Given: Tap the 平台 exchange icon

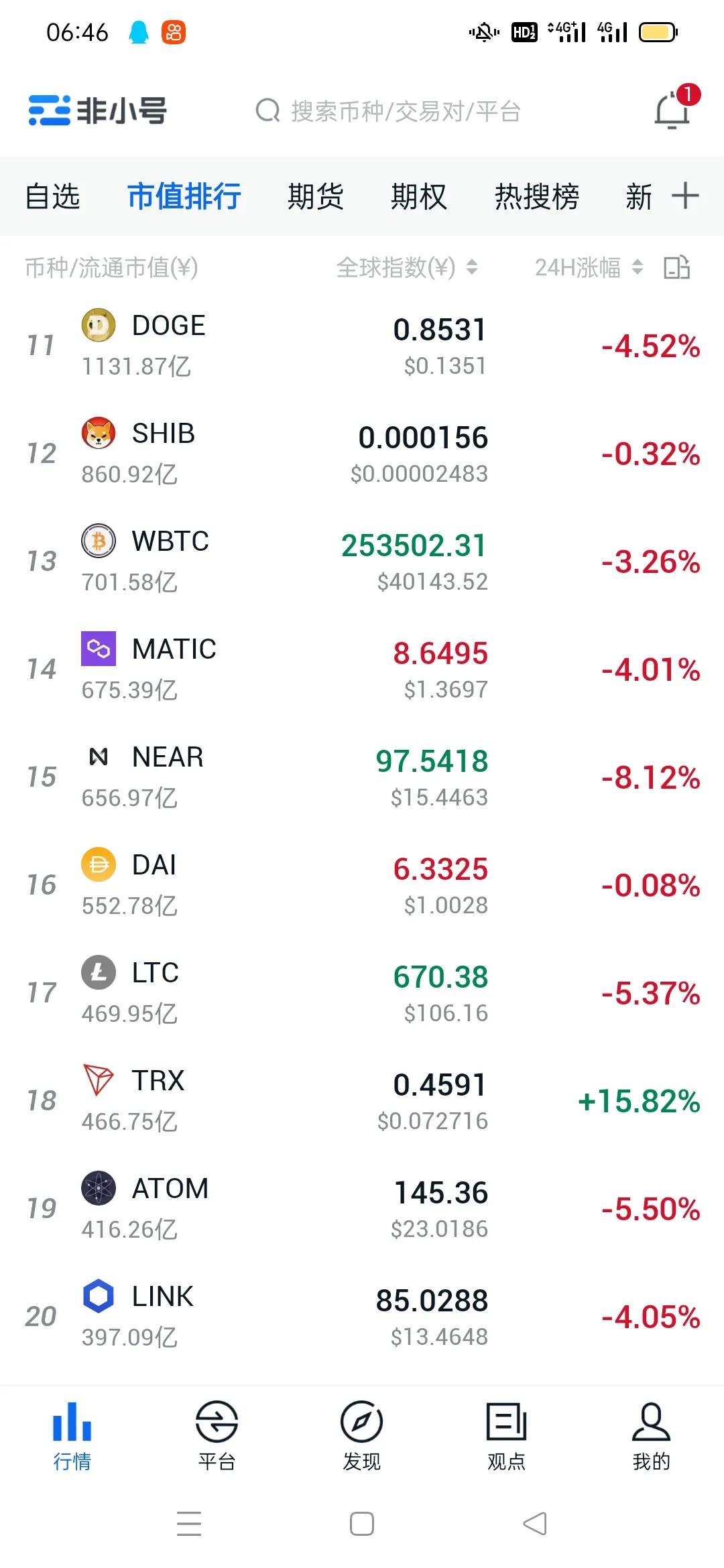Looking at the screenshot, I should [216, 1434].
